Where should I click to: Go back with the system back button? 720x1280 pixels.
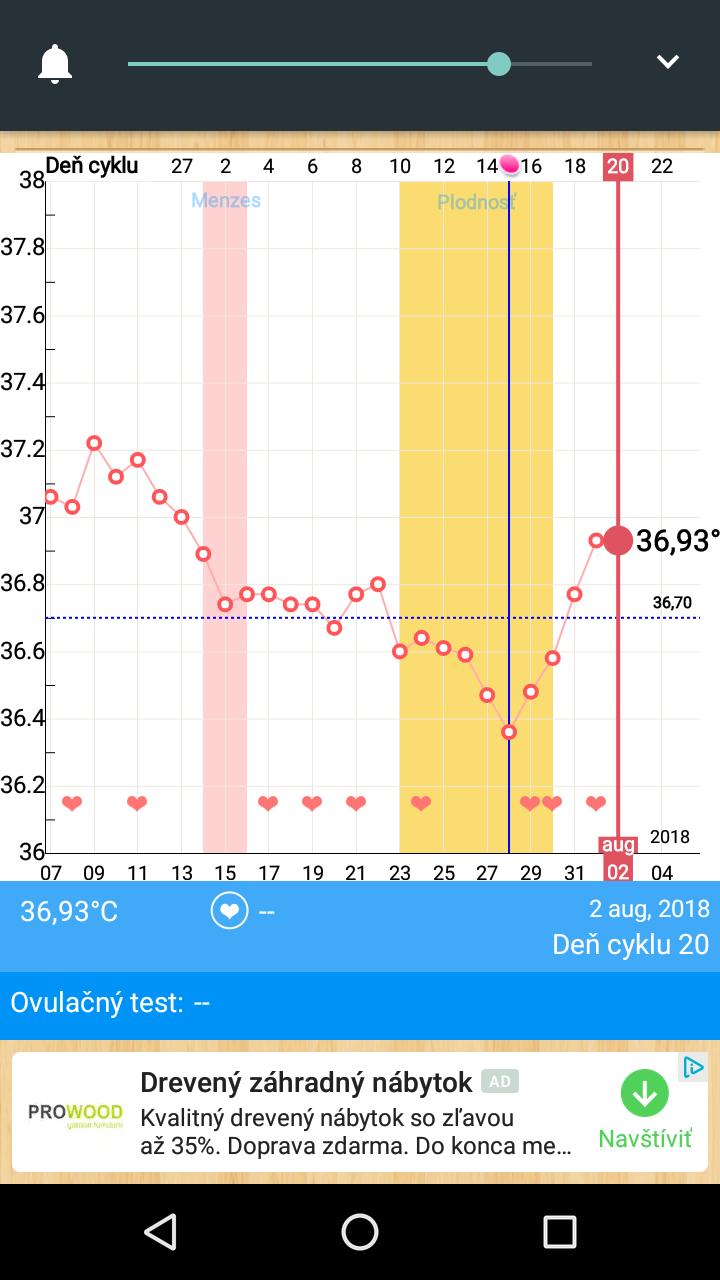click(x=161, y=1232)
